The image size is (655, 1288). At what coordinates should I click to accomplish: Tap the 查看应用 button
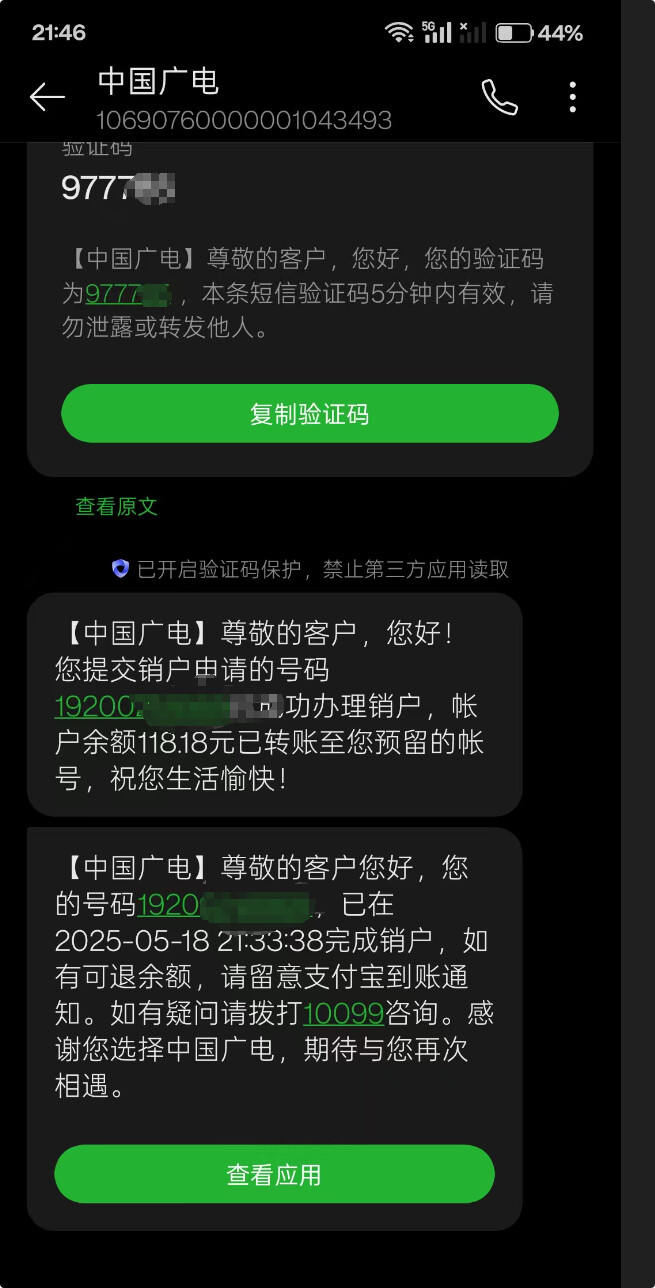point(274,1174)
